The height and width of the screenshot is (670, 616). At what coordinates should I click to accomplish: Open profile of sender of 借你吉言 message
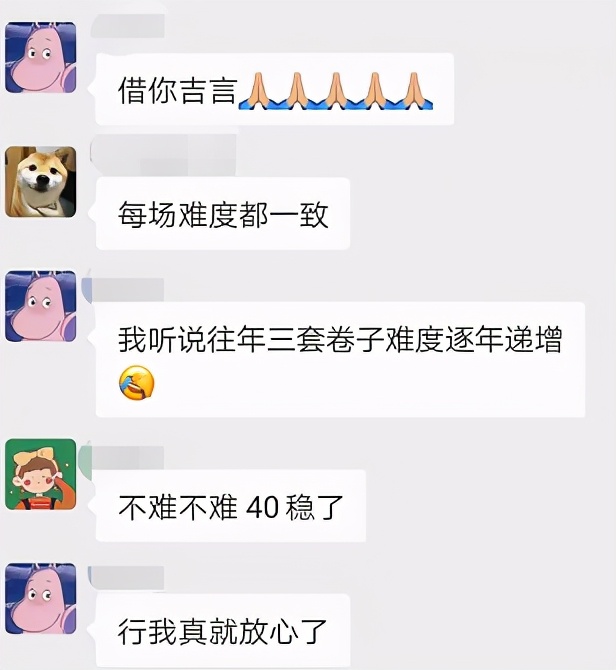click(41, 58)
